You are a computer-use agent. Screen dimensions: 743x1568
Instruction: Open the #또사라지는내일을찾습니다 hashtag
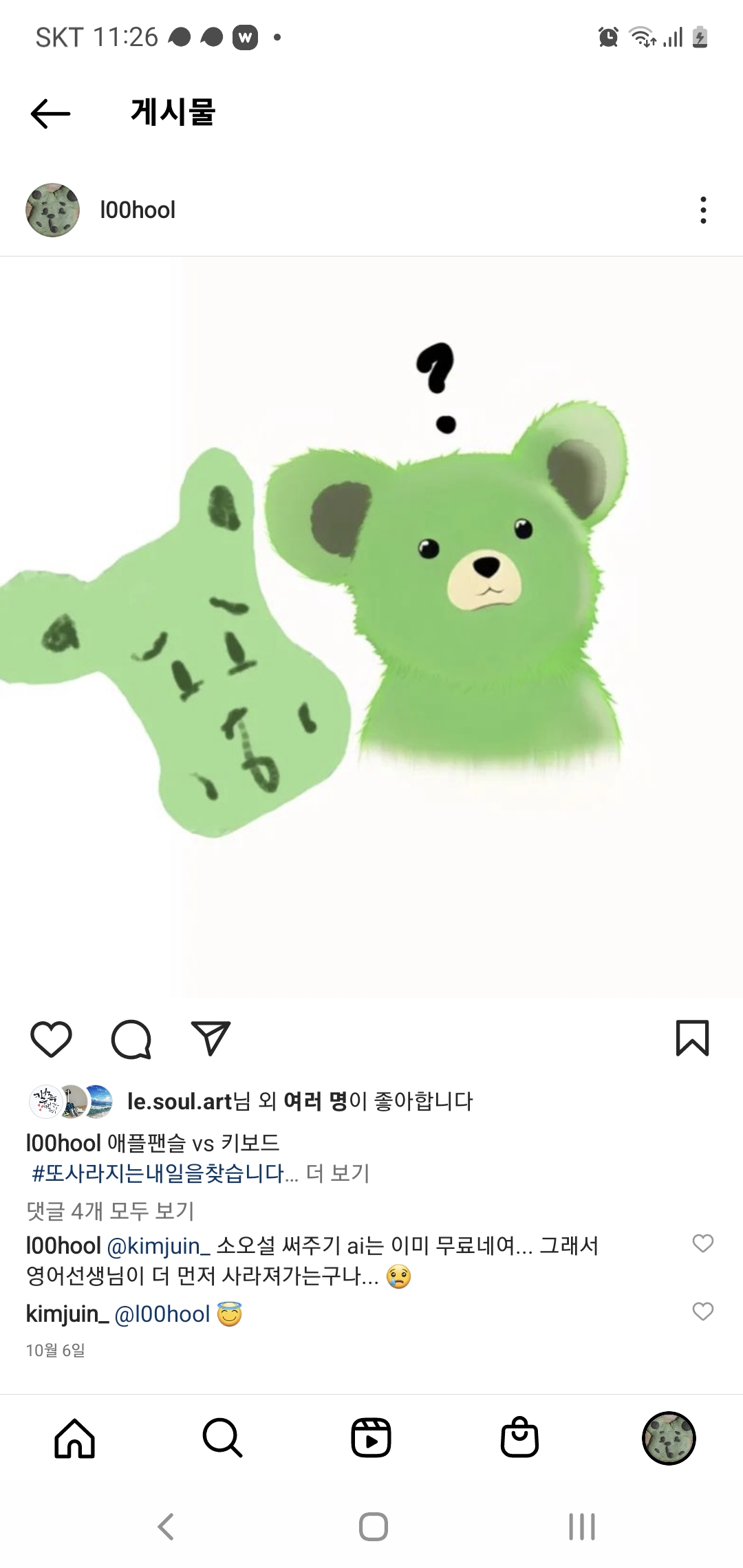click(158, 1173)
